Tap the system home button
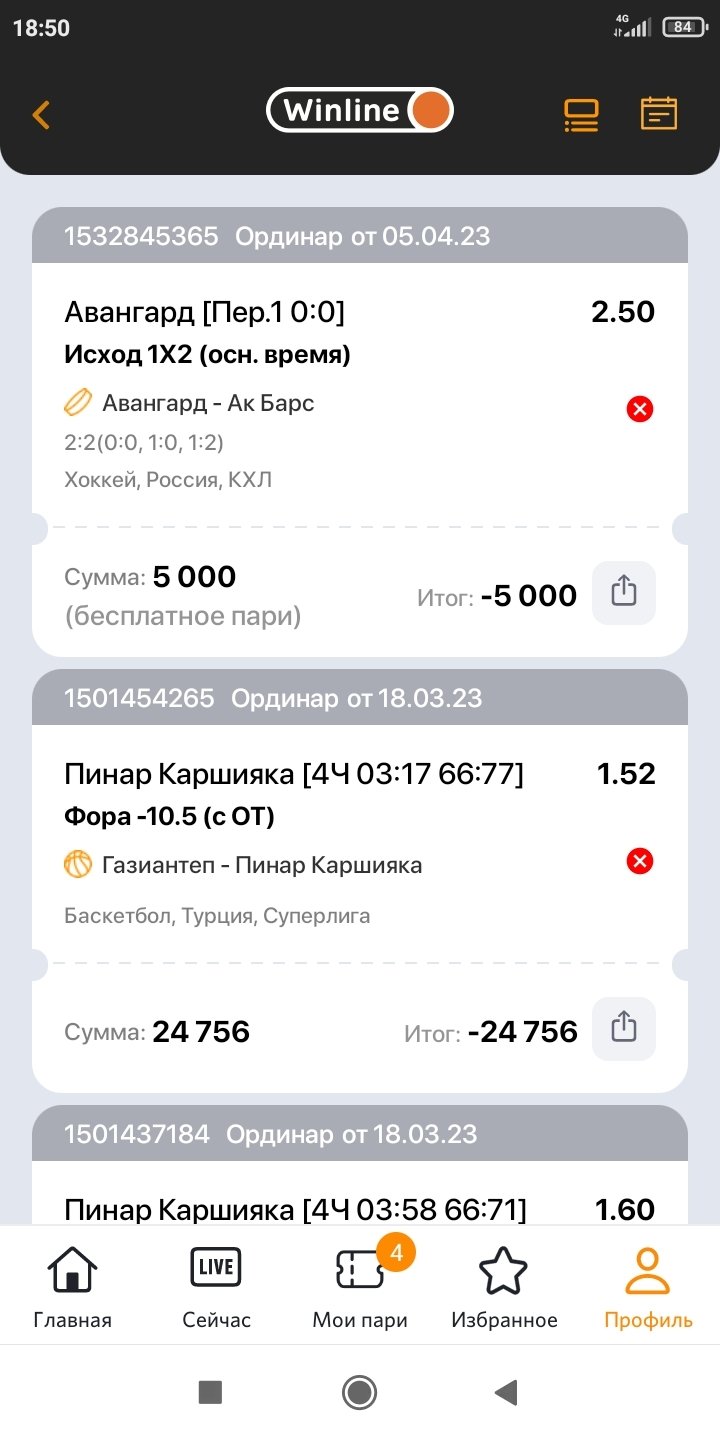The width and height of the screenshot is (720, 1440). click(x=359, y=1392)
